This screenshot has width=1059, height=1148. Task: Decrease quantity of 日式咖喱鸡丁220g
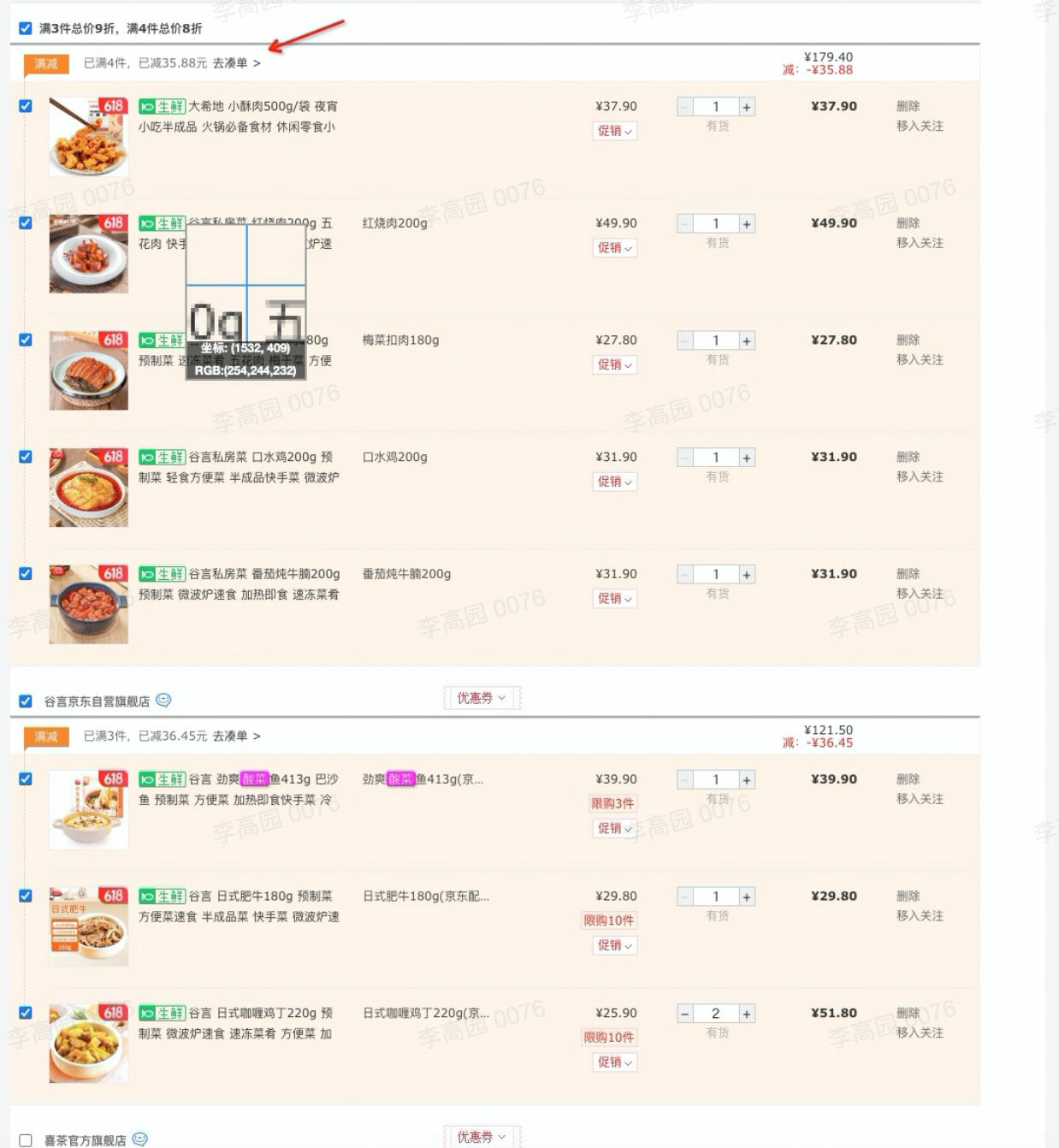685,1014
